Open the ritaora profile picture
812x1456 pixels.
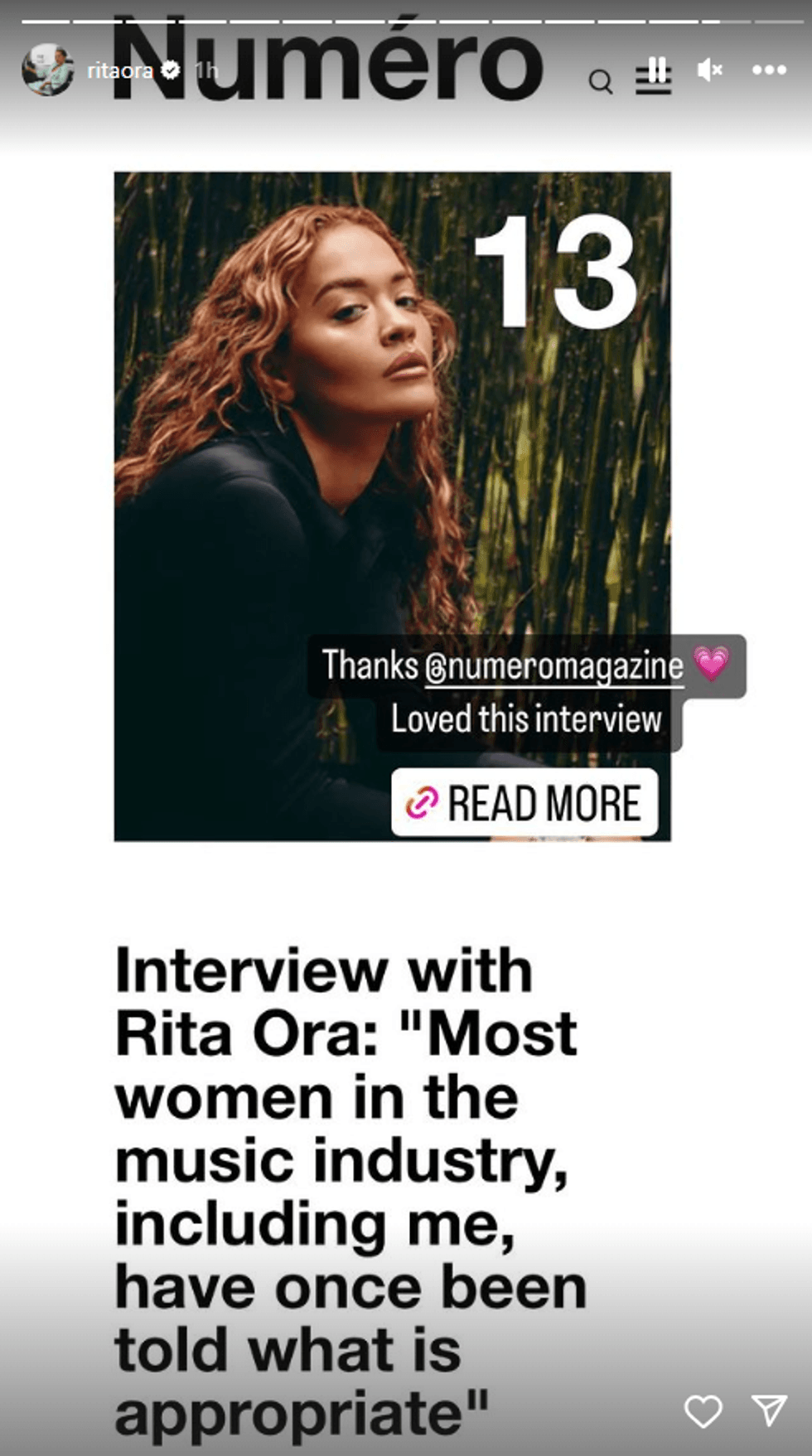pos(47,70)
